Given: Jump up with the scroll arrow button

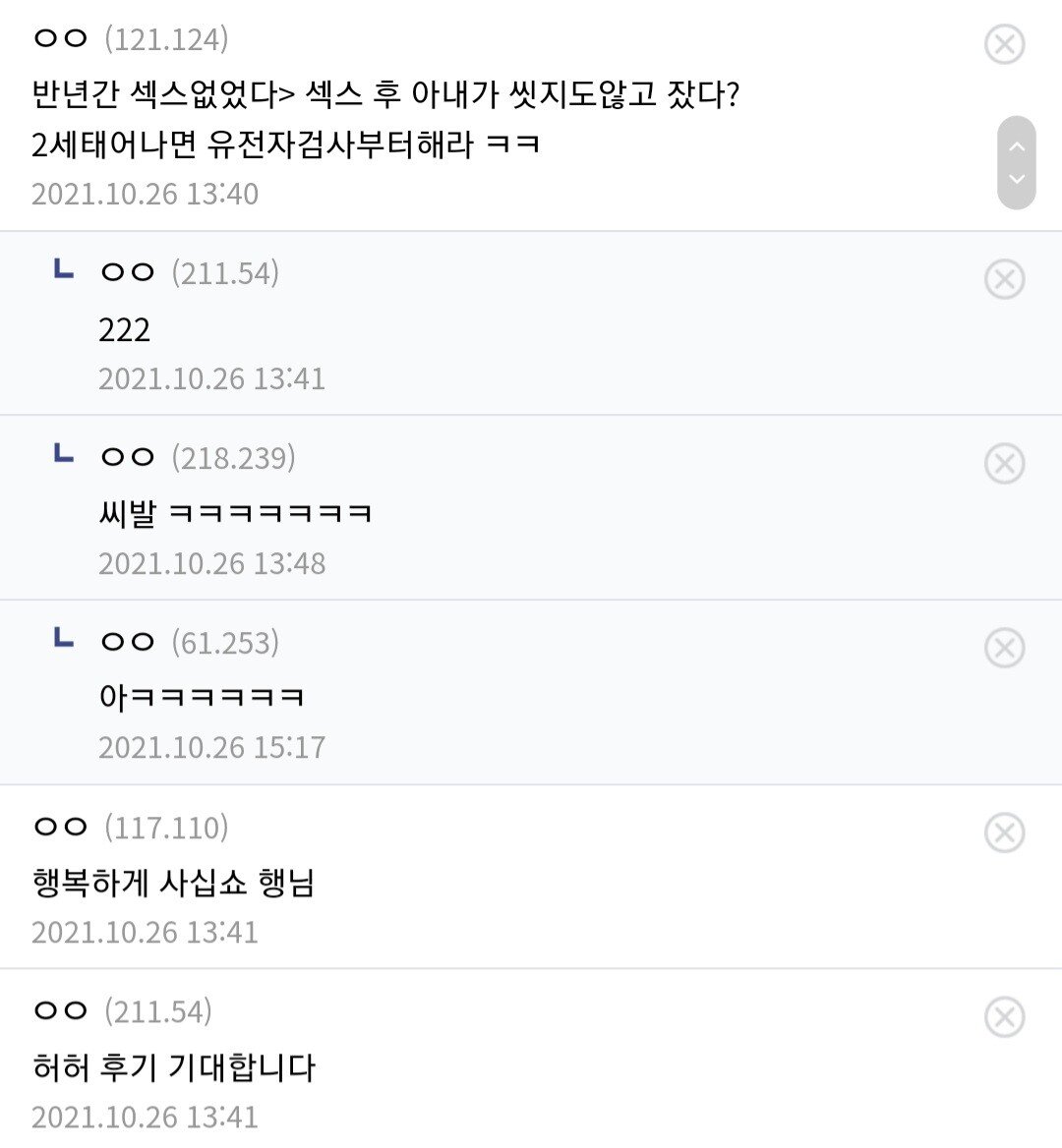Looking at the screenshot, I should point(1017,146).
